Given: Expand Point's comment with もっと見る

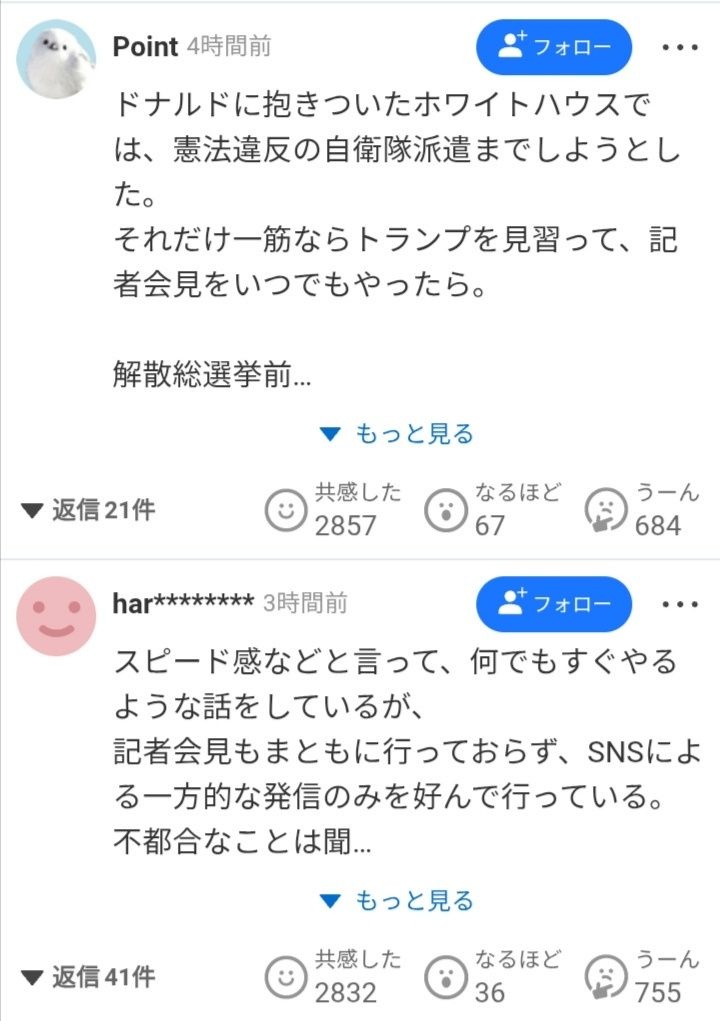Looking at the screenshot, I should click(x=396, y=434).
